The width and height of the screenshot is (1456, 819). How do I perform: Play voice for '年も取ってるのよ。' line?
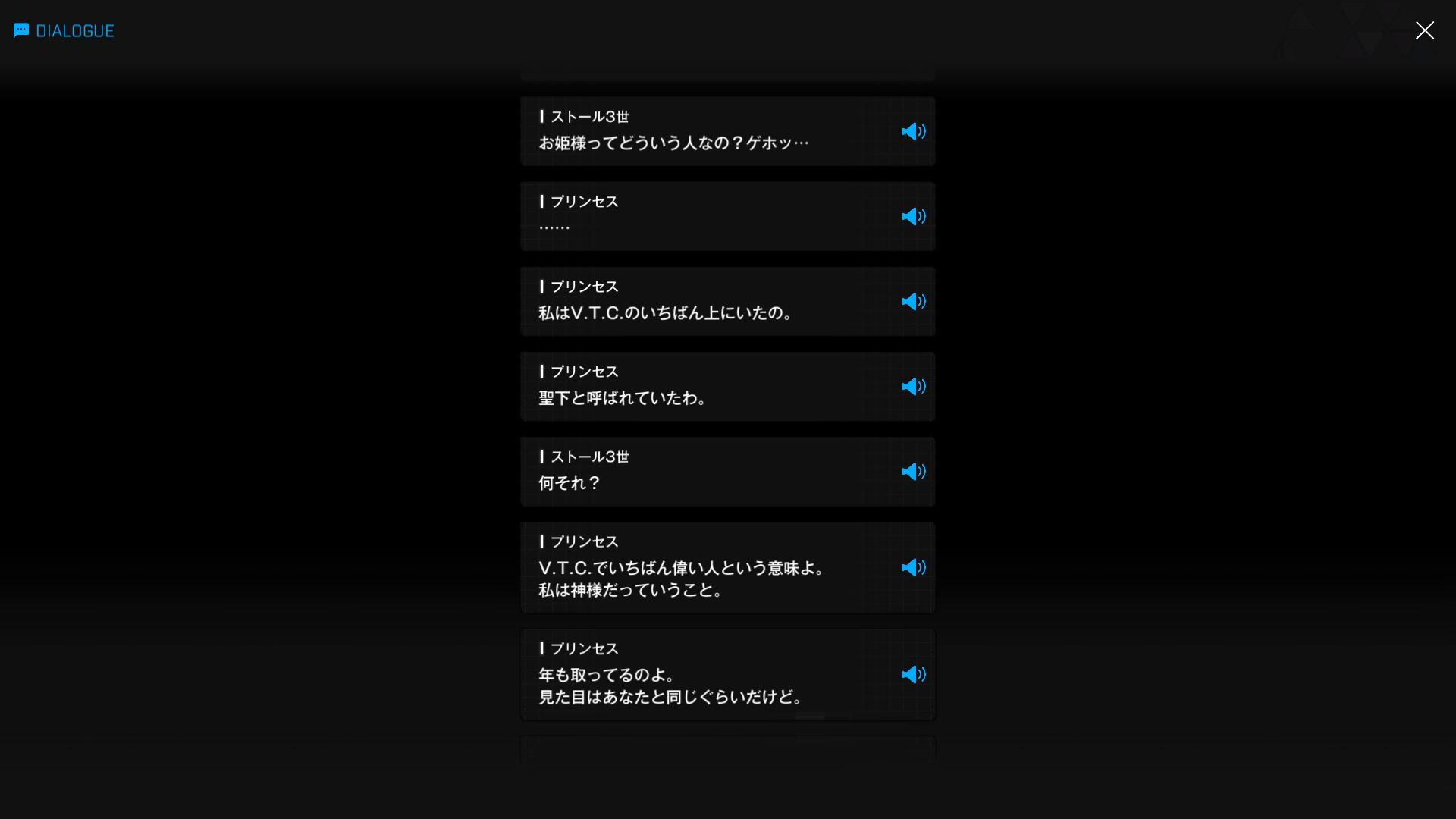click(x=913, y=675)
